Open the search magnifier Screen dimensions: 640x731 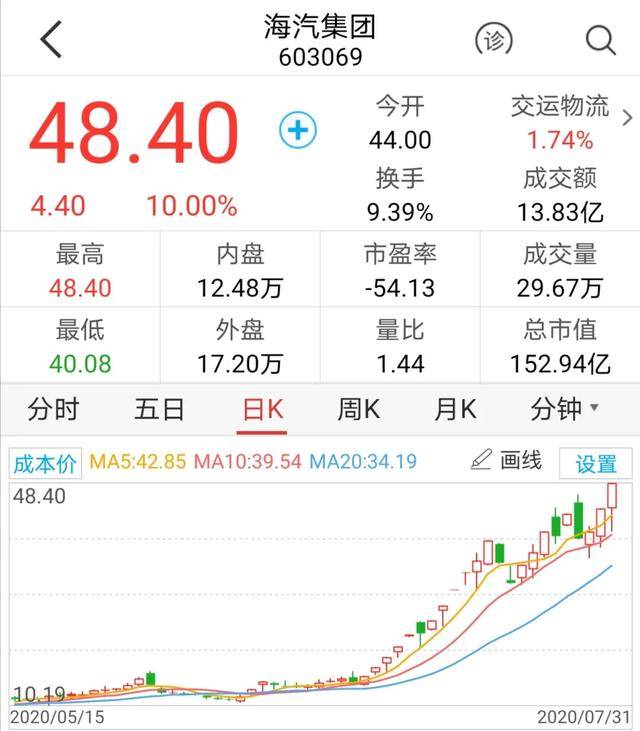point(600,40)
